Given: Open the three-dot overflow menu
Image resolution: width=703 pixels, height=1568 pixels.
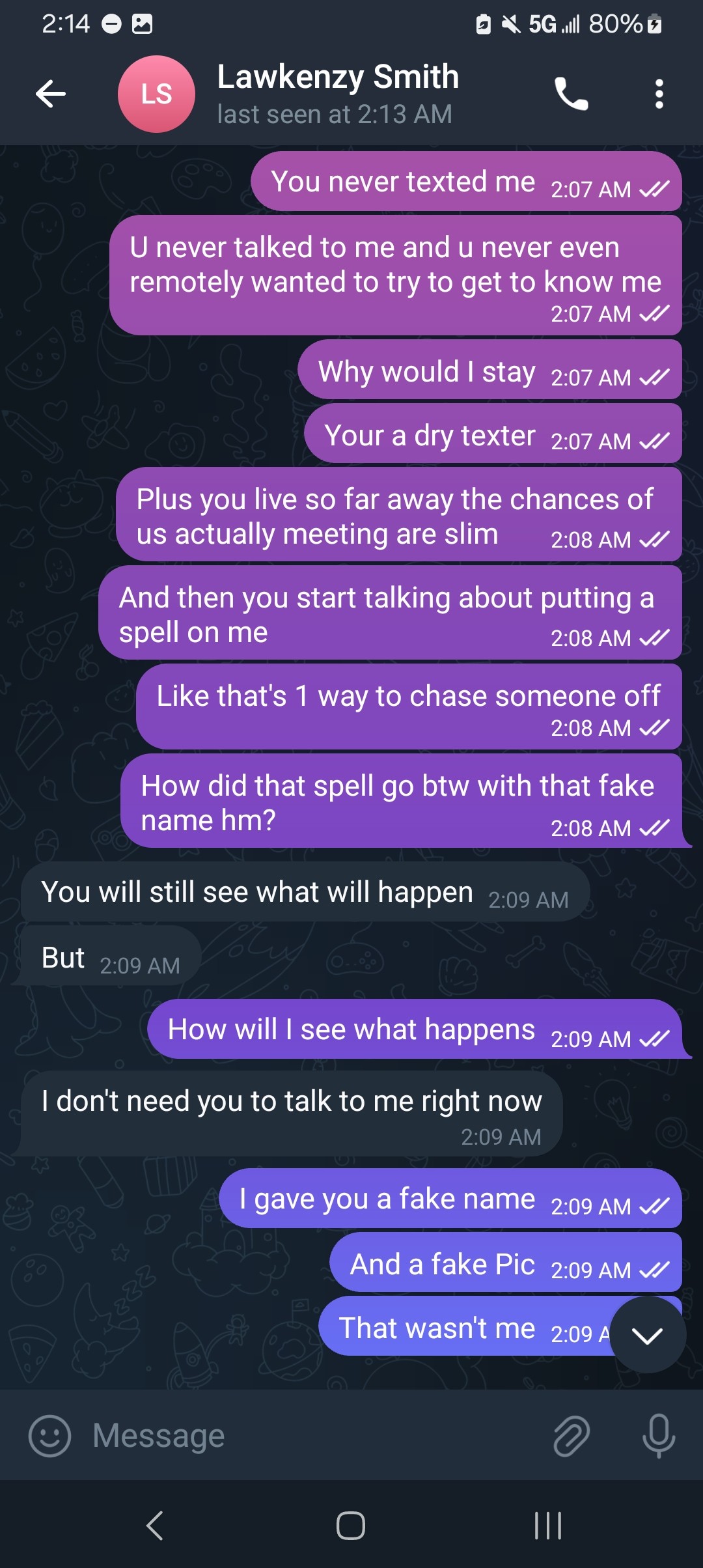Looking at the screenshot, I should pos(659,94).
